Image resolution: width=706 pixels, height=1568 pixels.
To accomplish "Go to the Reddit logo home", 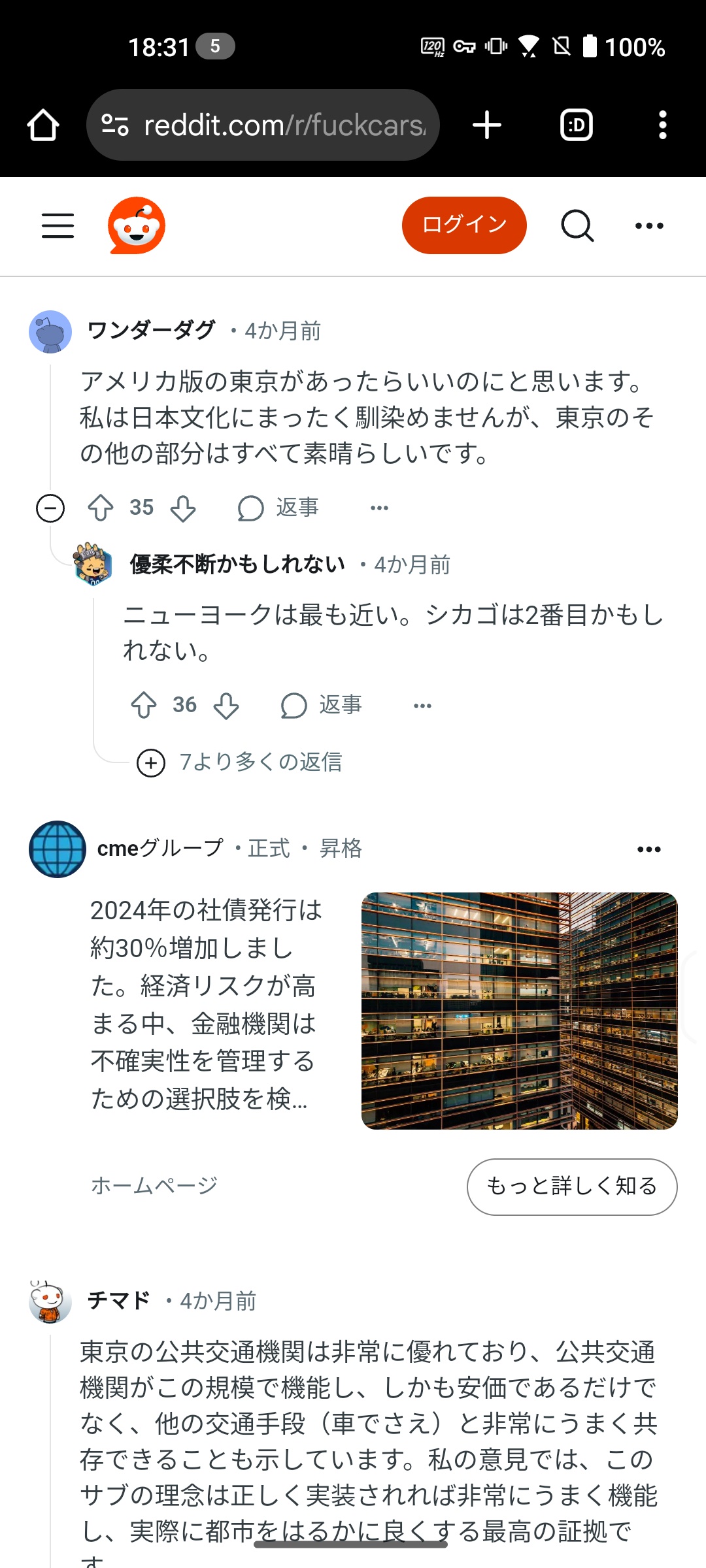I will 136,225.
